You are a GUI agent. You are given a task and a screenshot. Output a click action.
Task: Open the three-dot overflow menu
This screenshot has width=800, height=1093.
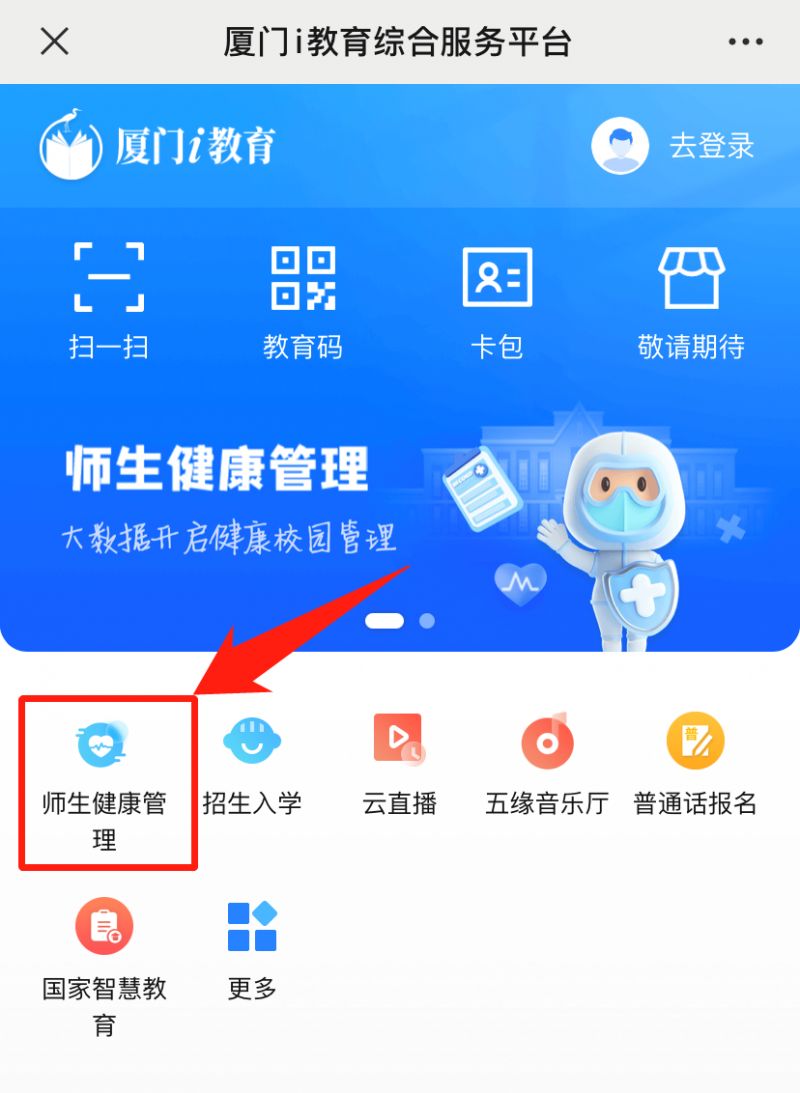[x=745, y=41]
